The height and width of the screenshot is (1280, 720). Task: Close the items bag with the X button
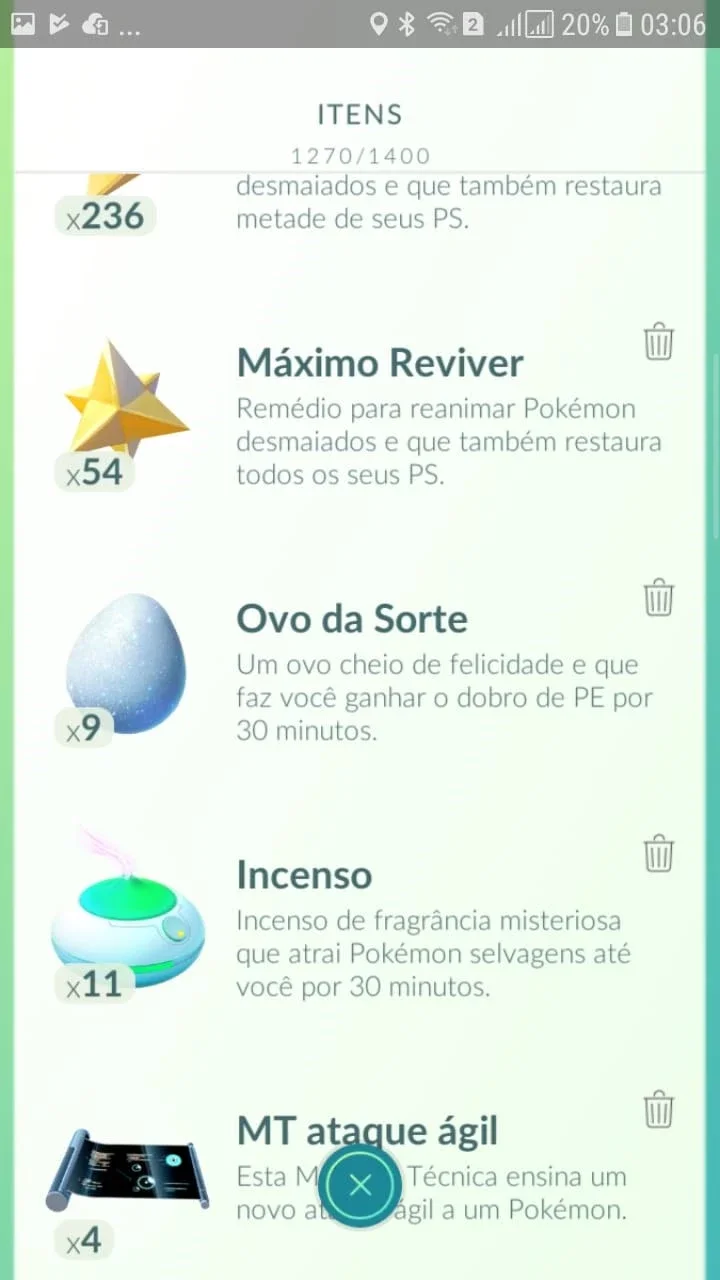tap(360, 1186)
